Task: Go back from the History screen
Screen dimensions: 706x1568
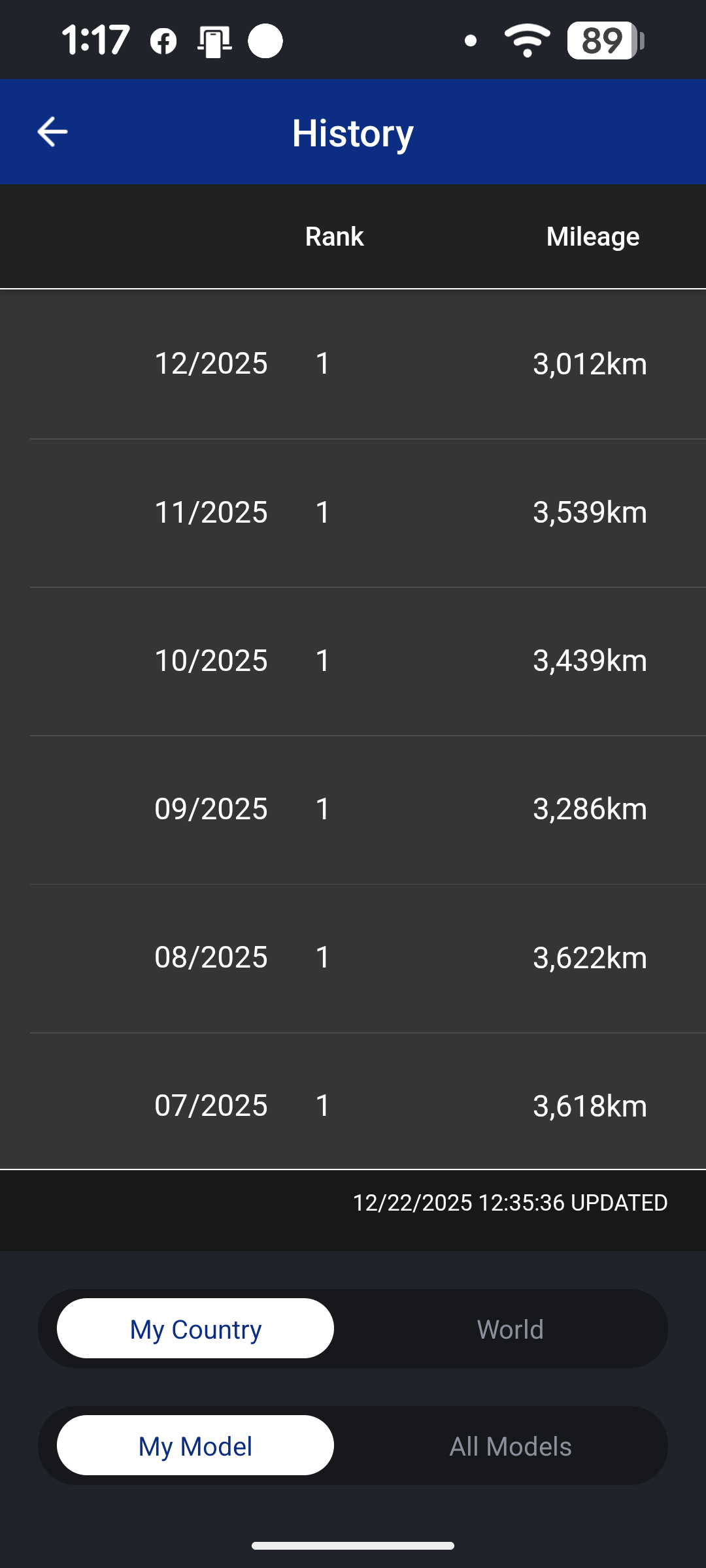Action: click(x=52, y=132)
